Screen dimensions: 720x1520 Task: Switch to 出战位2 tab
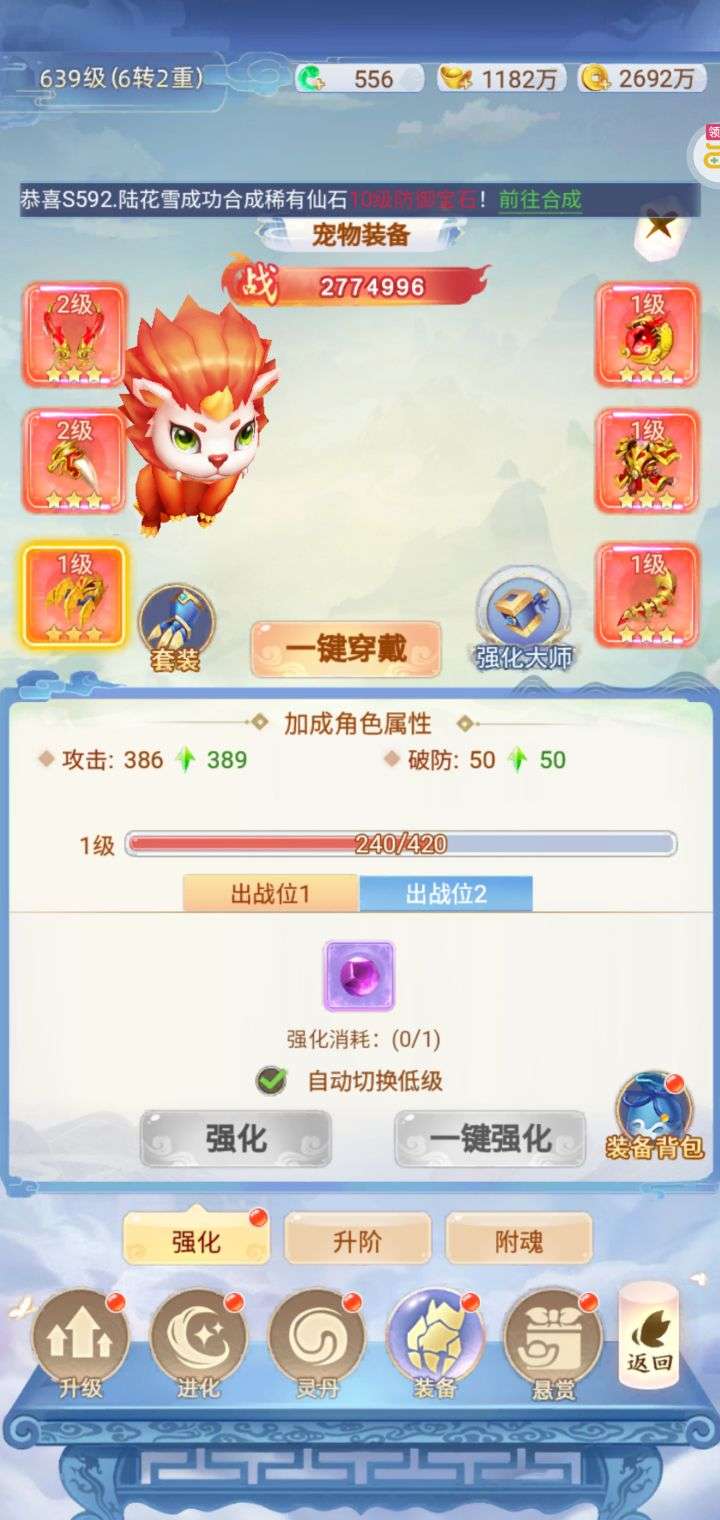click(446, 894)
